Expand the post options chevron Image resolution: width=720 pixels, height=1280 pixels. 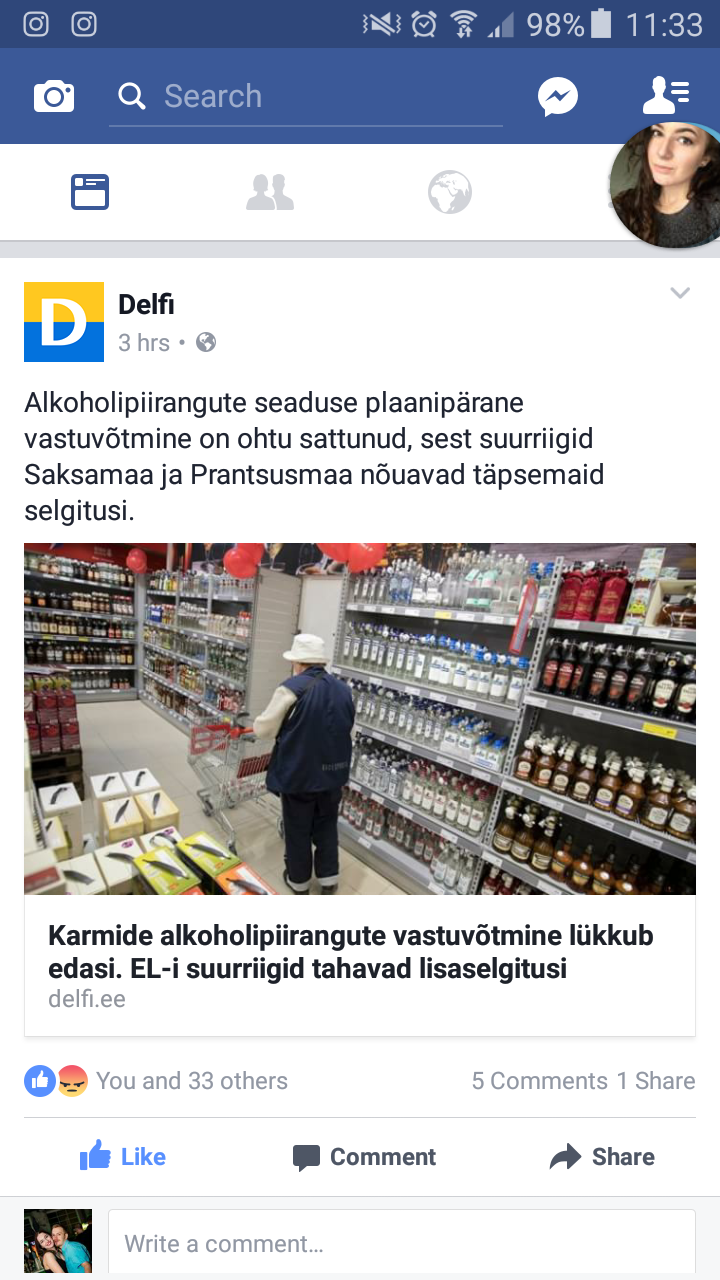click(680, 293)
